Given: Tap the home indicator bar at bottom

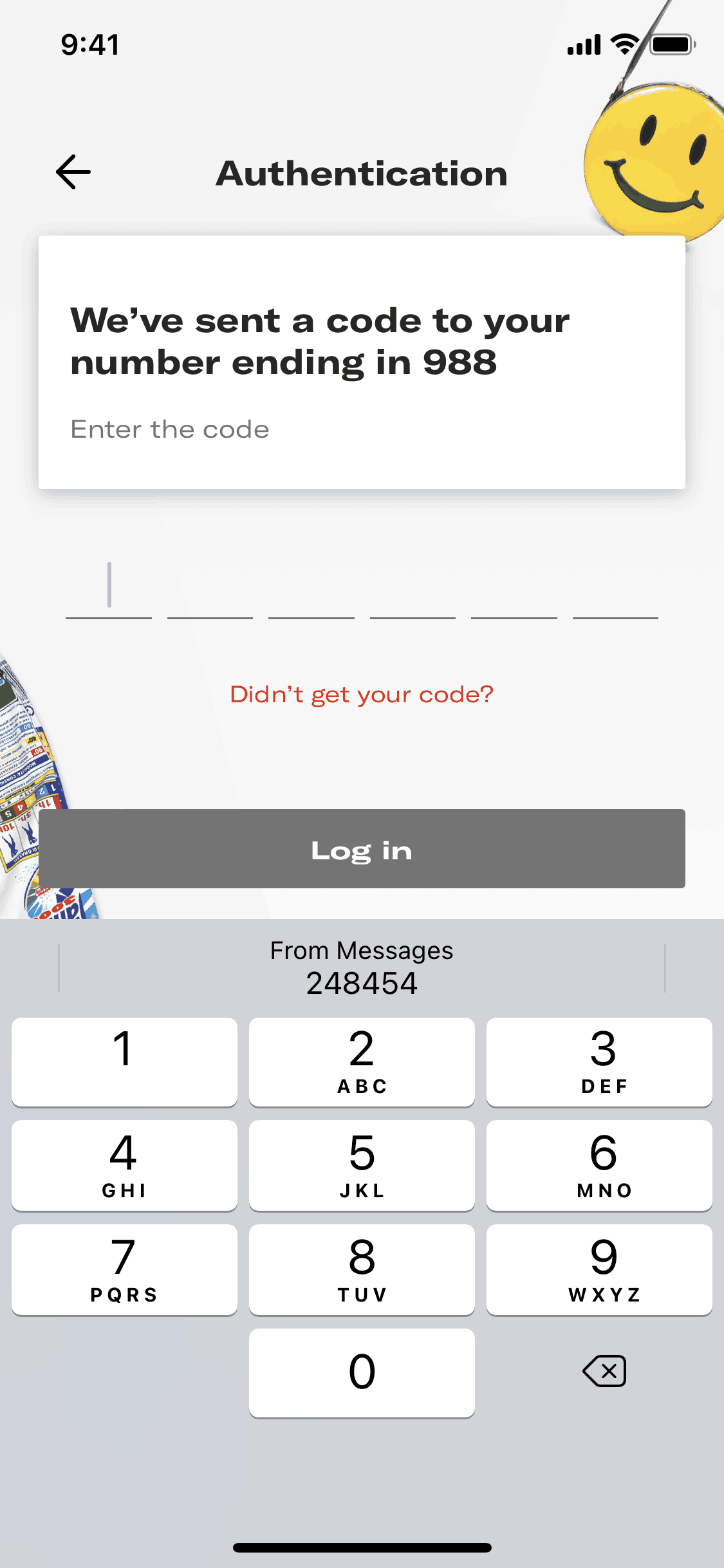Looking at the screenshot, I should pyautogui.click(x=362, y=1545).
